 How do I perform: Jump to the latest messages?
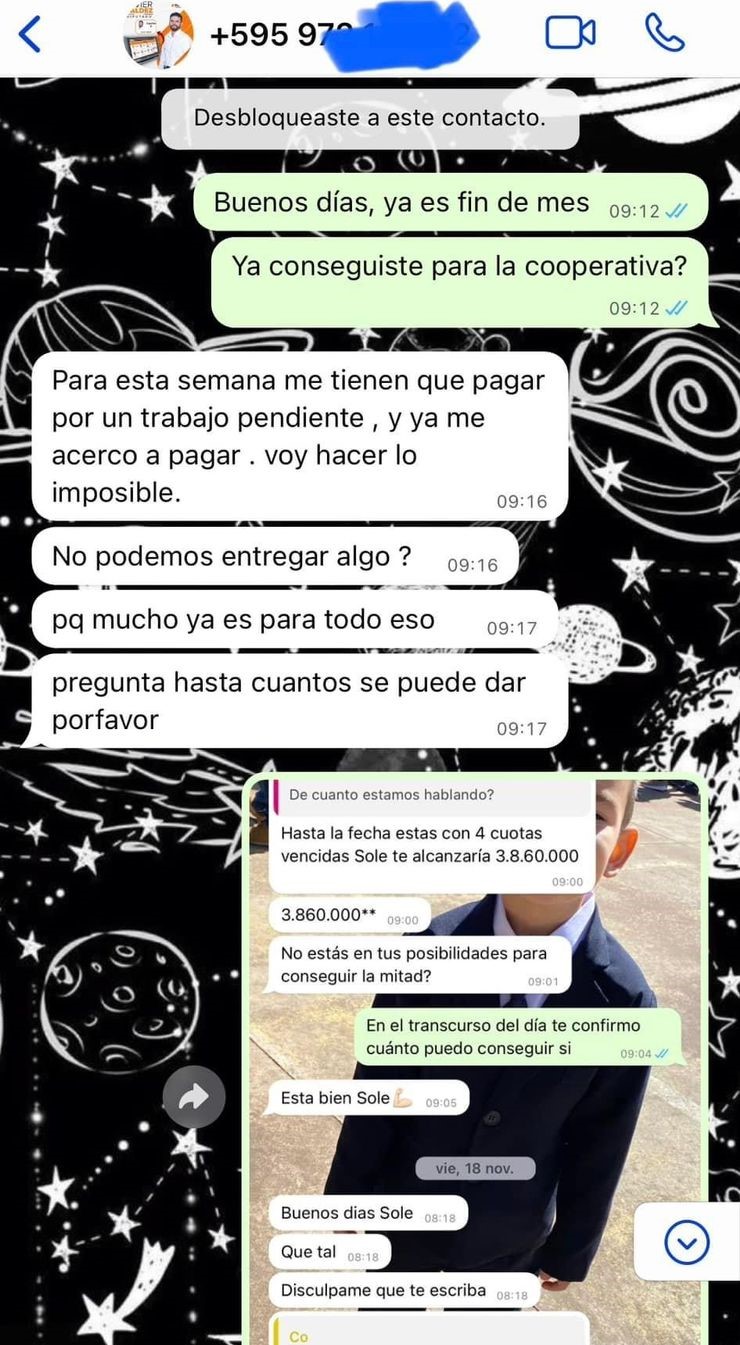(687, 1242)
